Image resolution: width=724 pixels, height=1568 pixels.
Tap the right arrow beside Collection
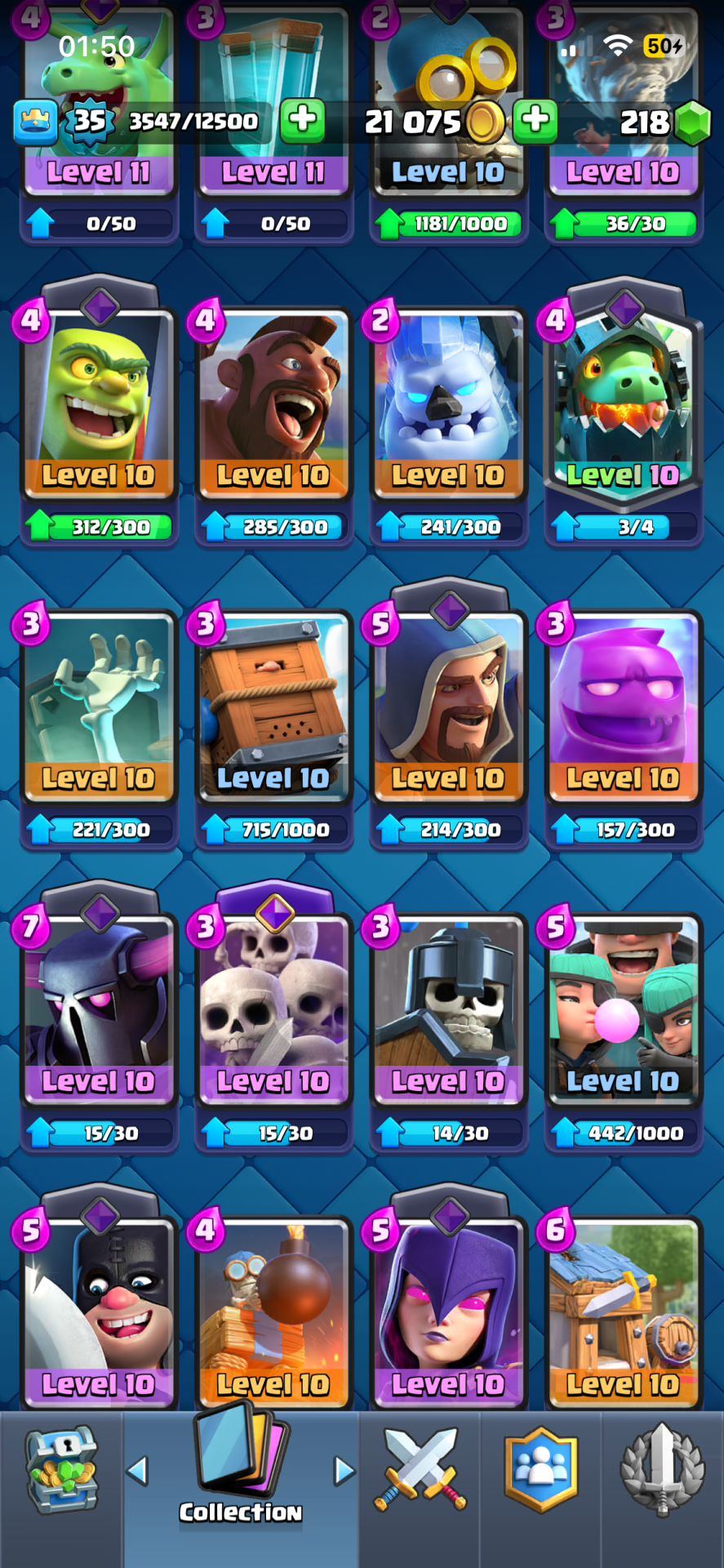tap(344, 1471)
